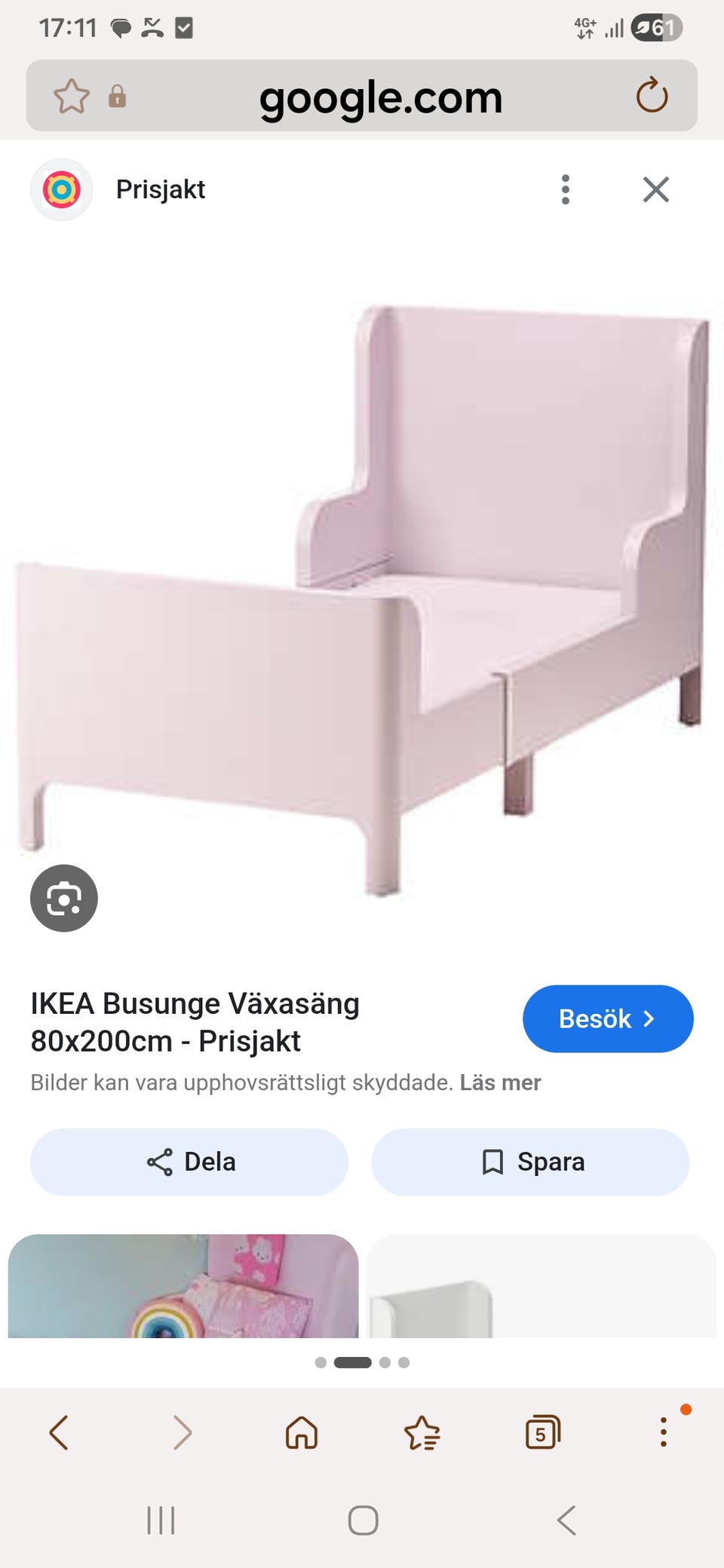Open the tab switcher showing 5 tabs
The image size is (724, 1568).
pos(543,1432)
